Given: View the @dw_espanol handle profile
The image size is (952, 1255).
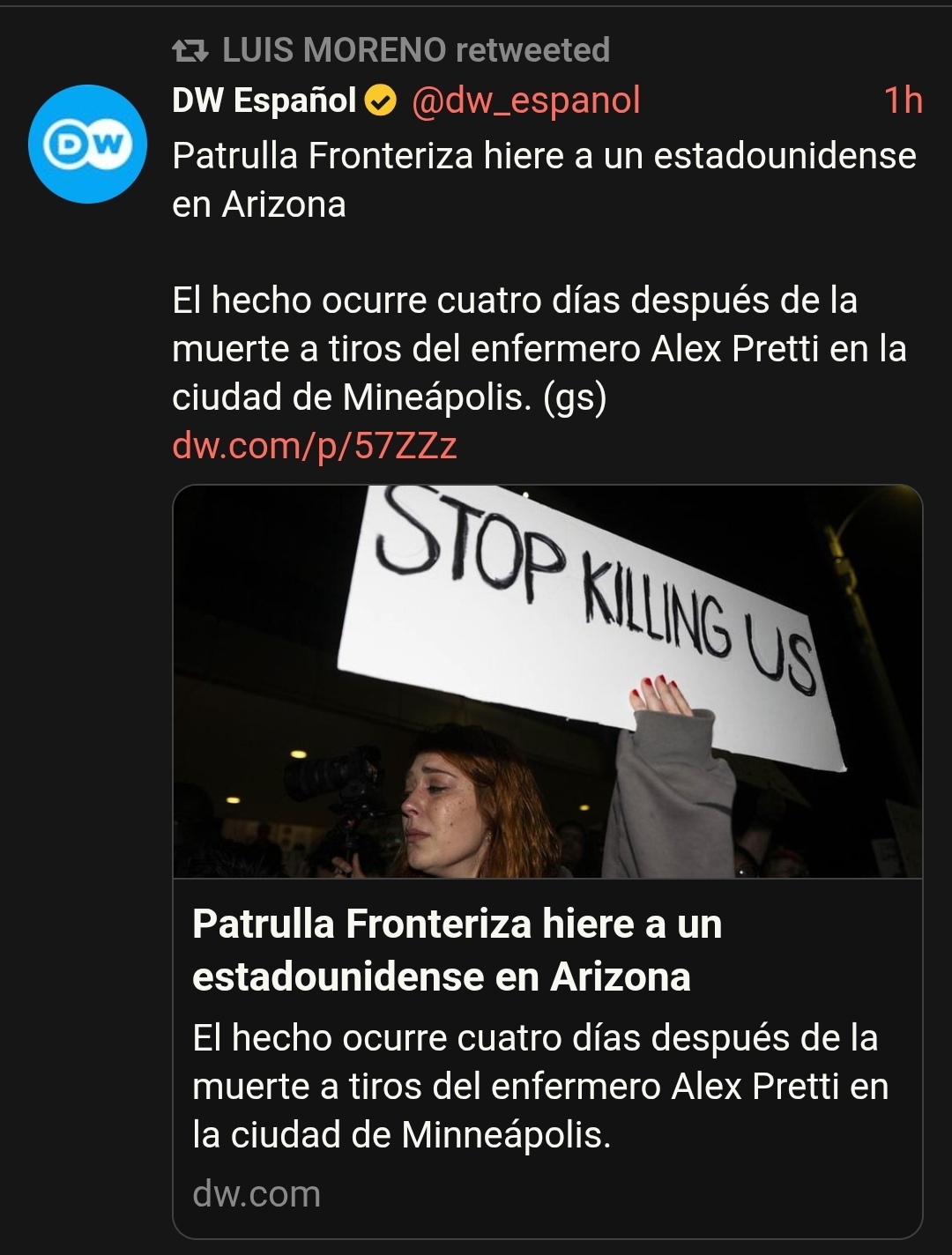Looking at the screenshot, I should [x=525, y=100].
